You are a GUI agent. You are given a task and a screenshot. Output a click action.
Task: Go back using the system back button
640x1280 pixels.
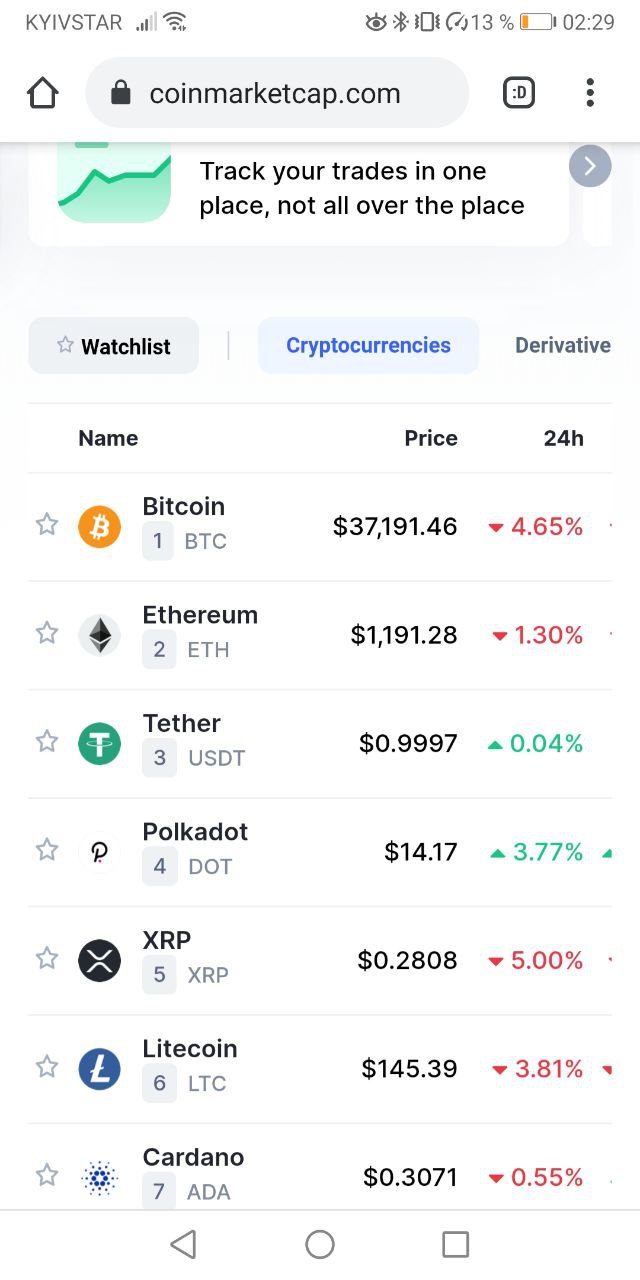pos(183,1244)
